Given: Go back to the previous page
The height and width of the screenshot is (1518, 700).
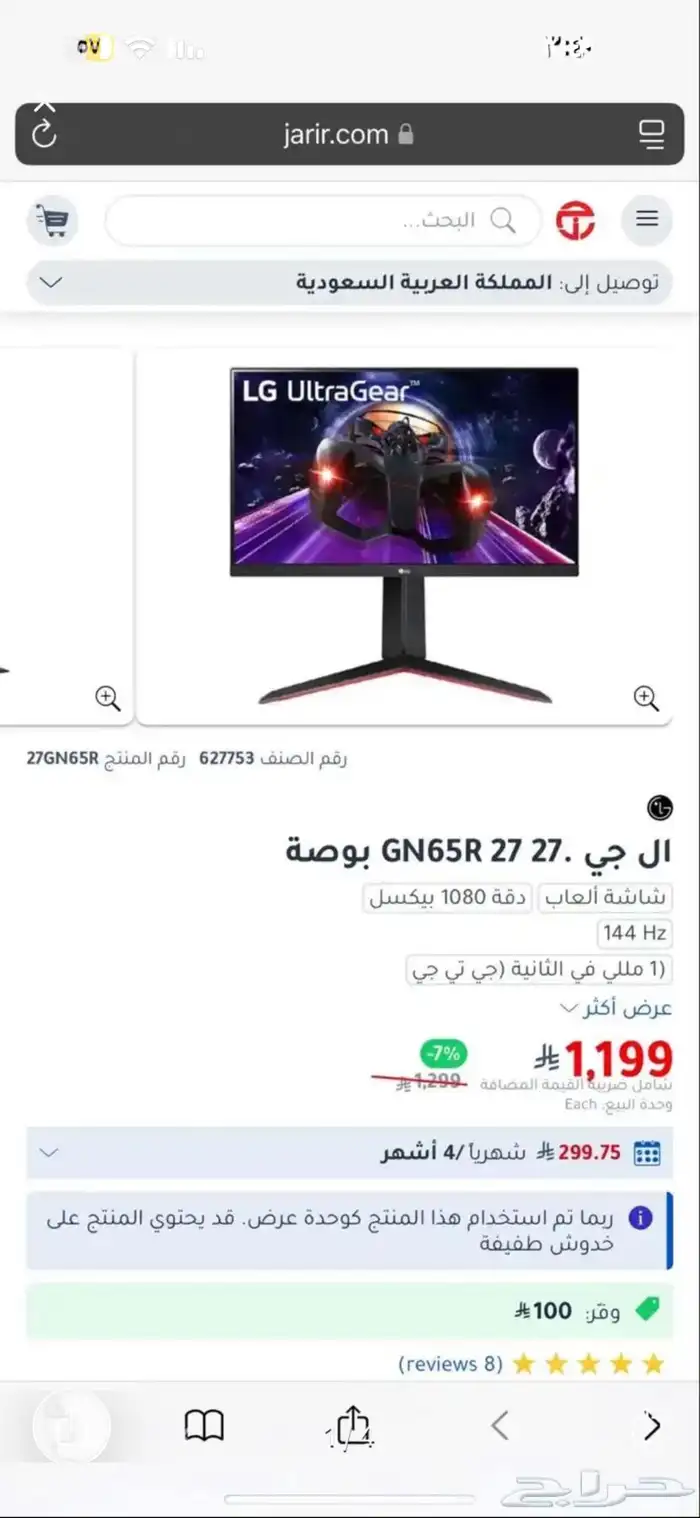Looking at the screenshot, I should [x=500, y=1425].
